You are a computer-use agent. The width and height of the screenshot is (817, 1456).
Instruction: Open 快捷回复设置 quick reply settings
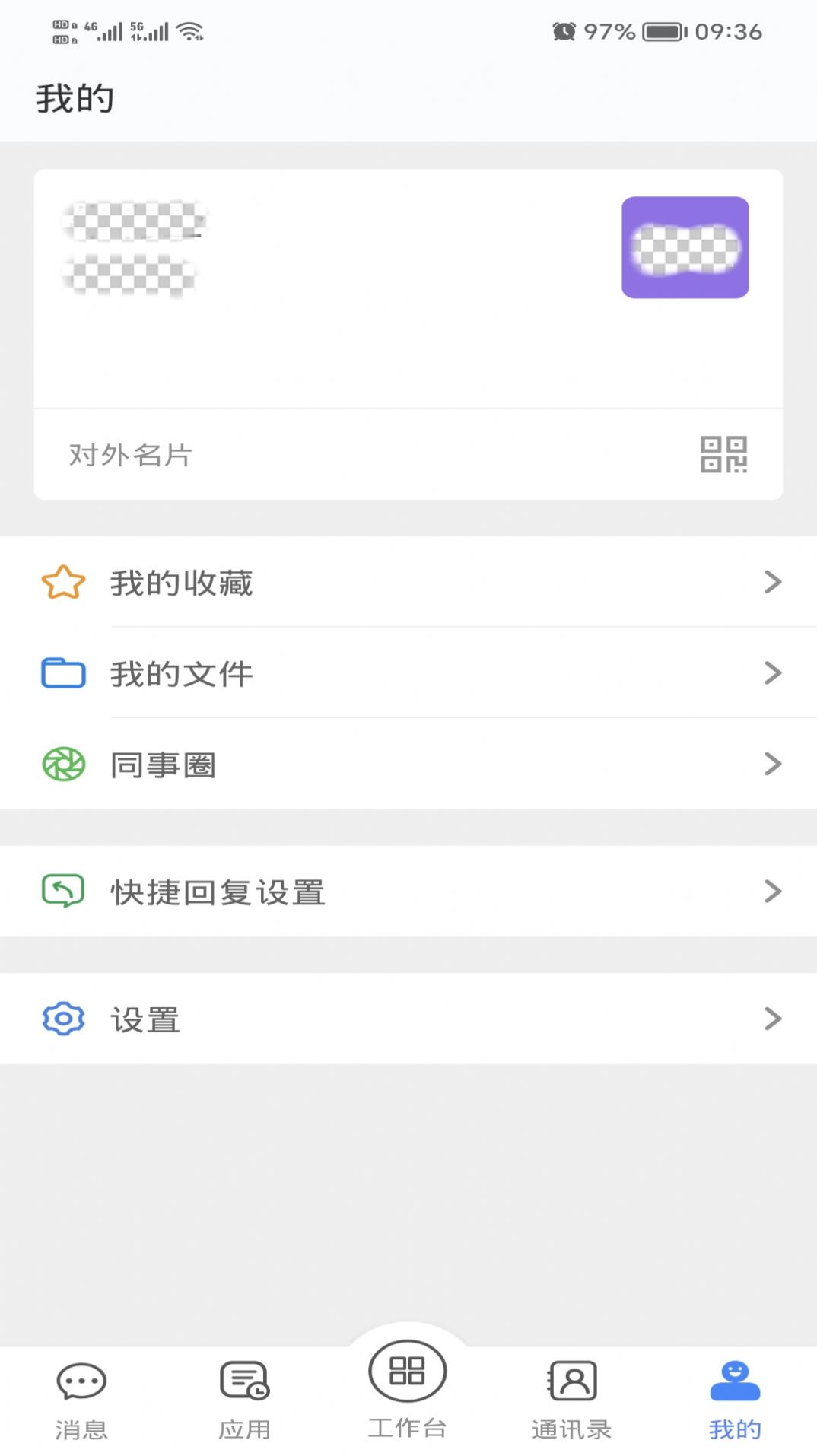point(408,892)
